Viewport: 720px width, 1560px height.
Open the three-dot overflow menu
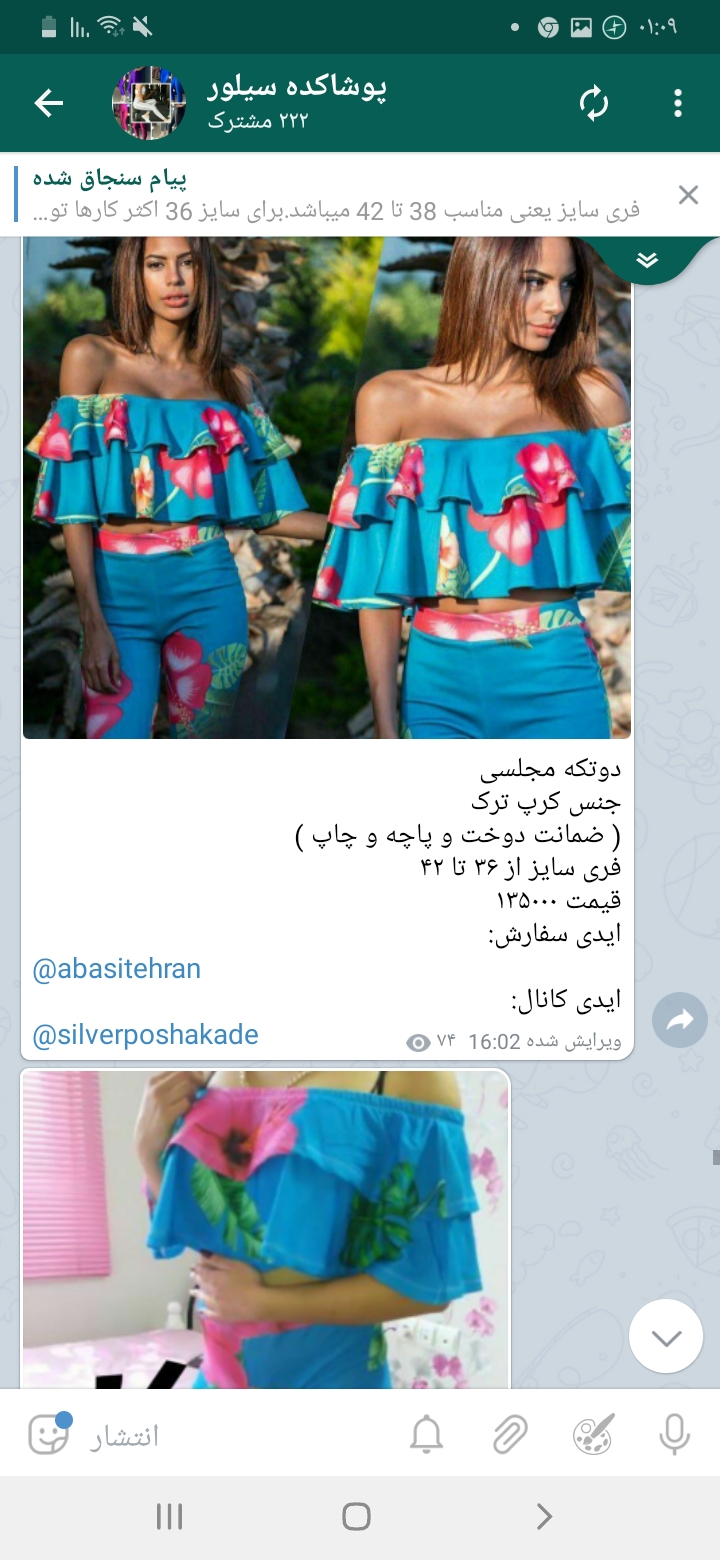(678, 103)
